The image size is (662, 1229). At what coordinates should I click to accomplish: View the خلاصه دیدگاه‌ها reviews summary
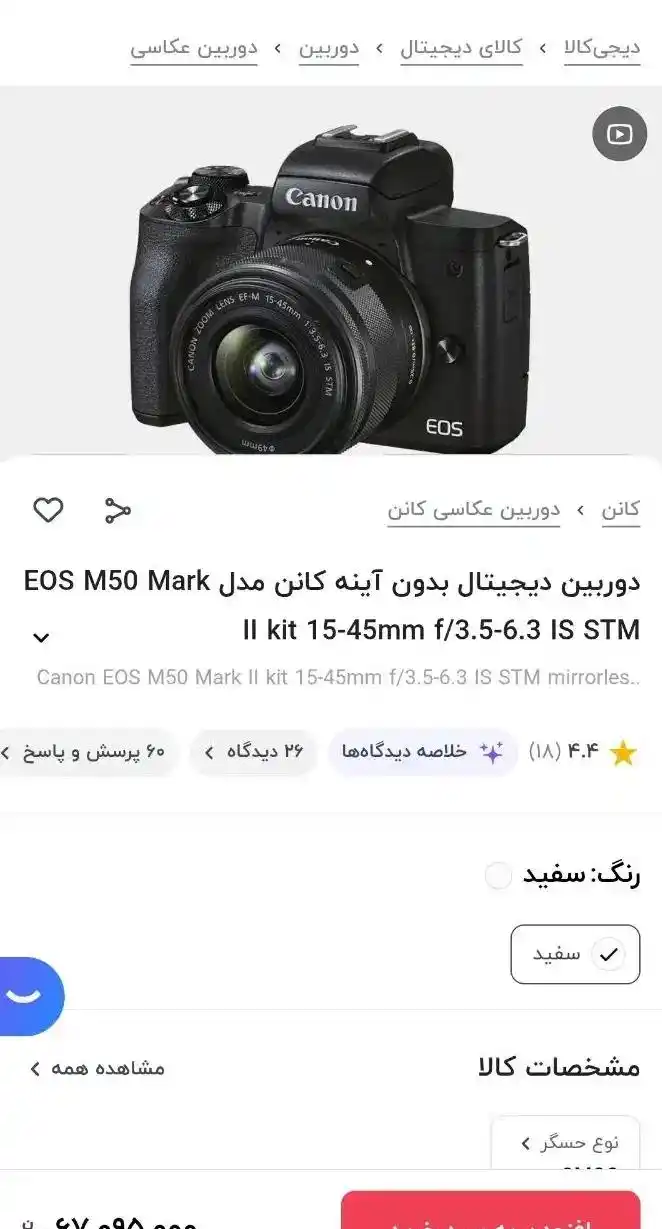coord(422,752)
